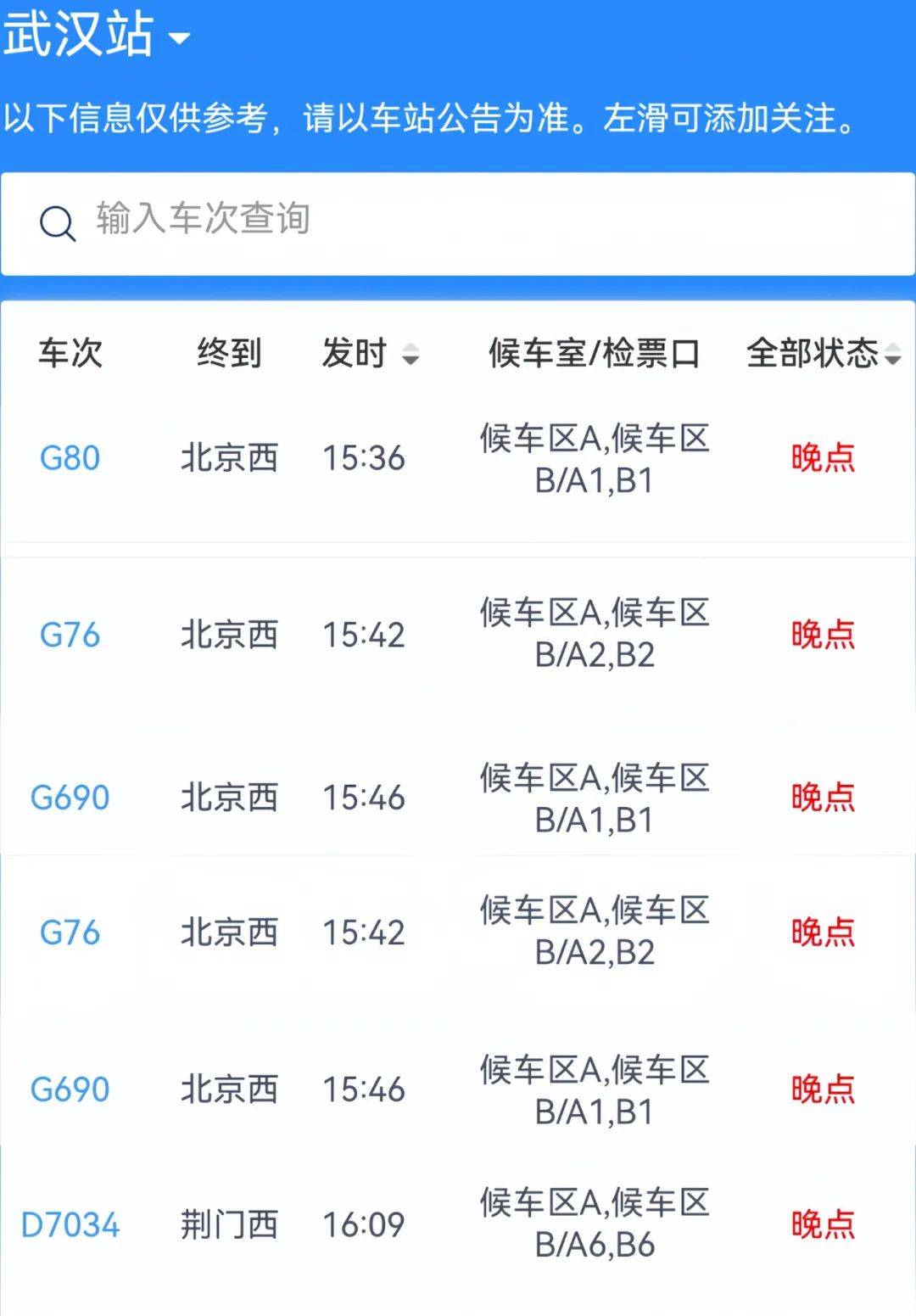The width and height of the screenshot is (916, 1316).
Task: Sort trains by 发时 departure time
Action: [x=365, y=355]
